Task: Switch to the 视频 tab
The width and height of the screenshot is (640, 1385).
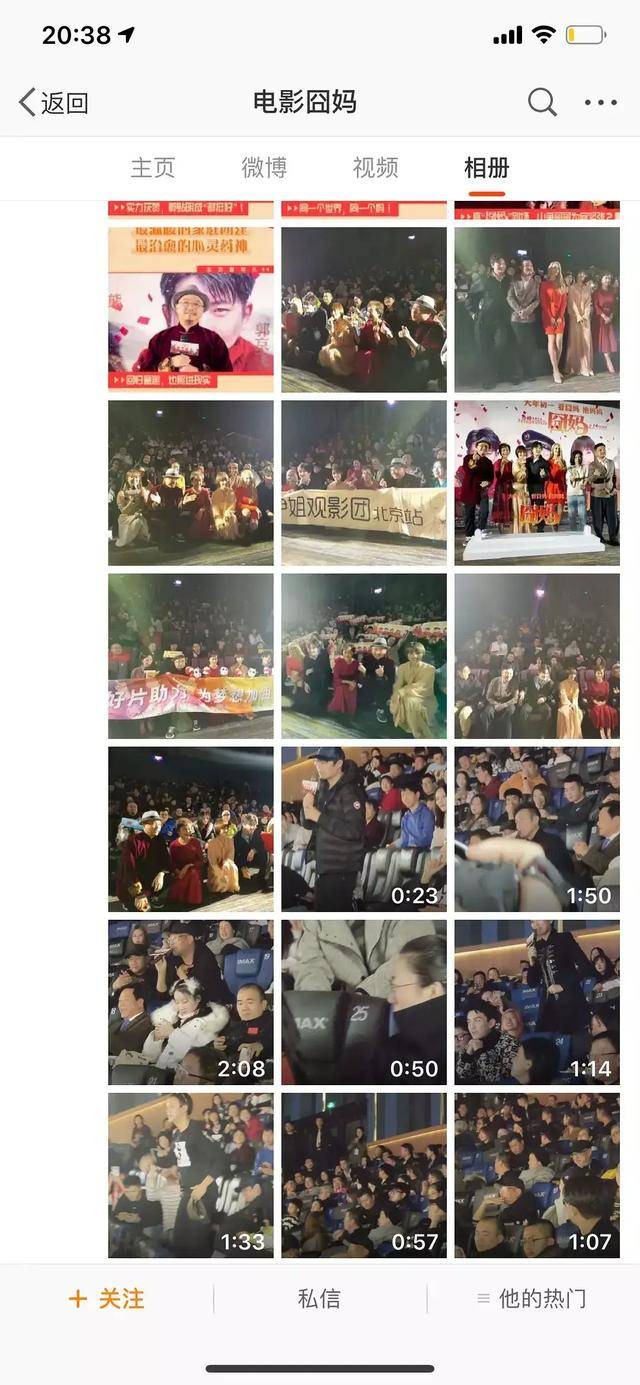Action: [375, 168]
